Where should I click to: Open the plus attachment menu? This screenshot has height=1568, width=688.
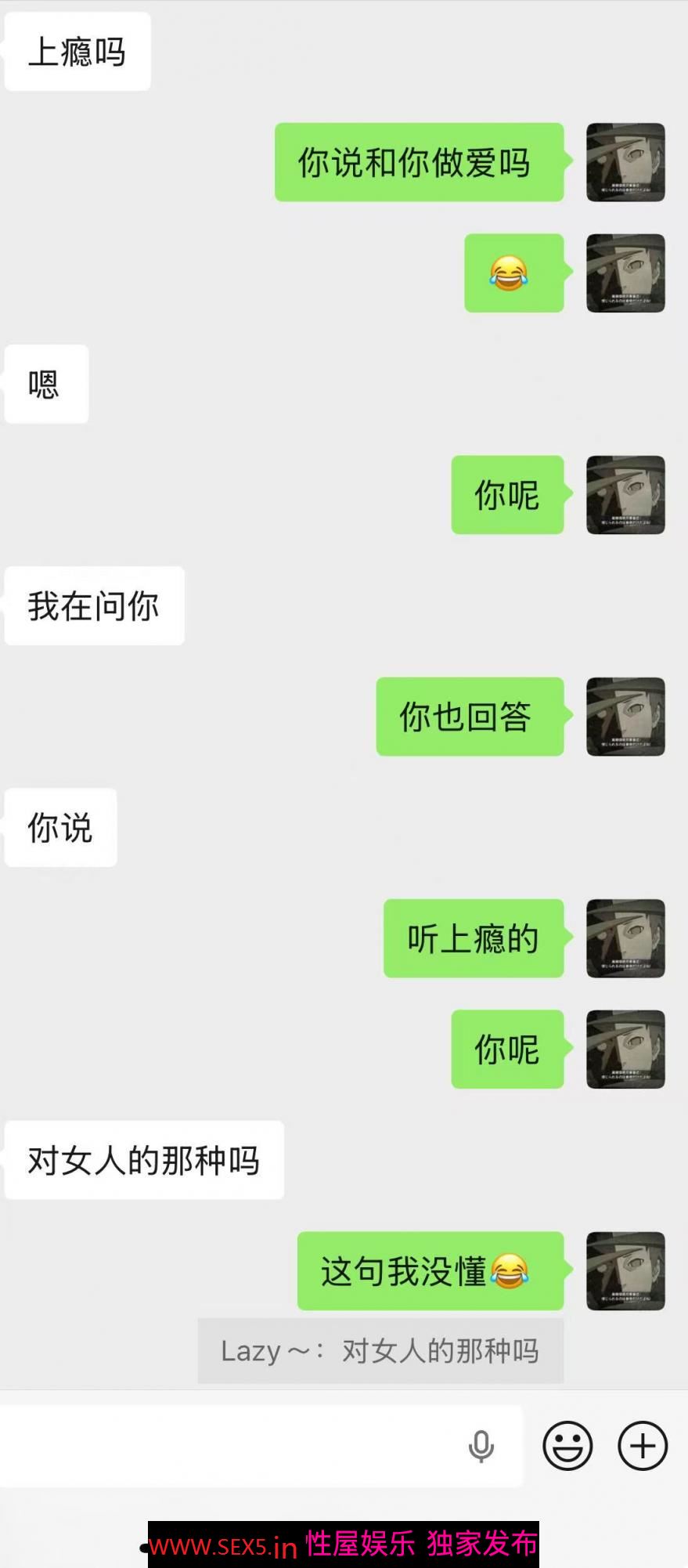643,1446
